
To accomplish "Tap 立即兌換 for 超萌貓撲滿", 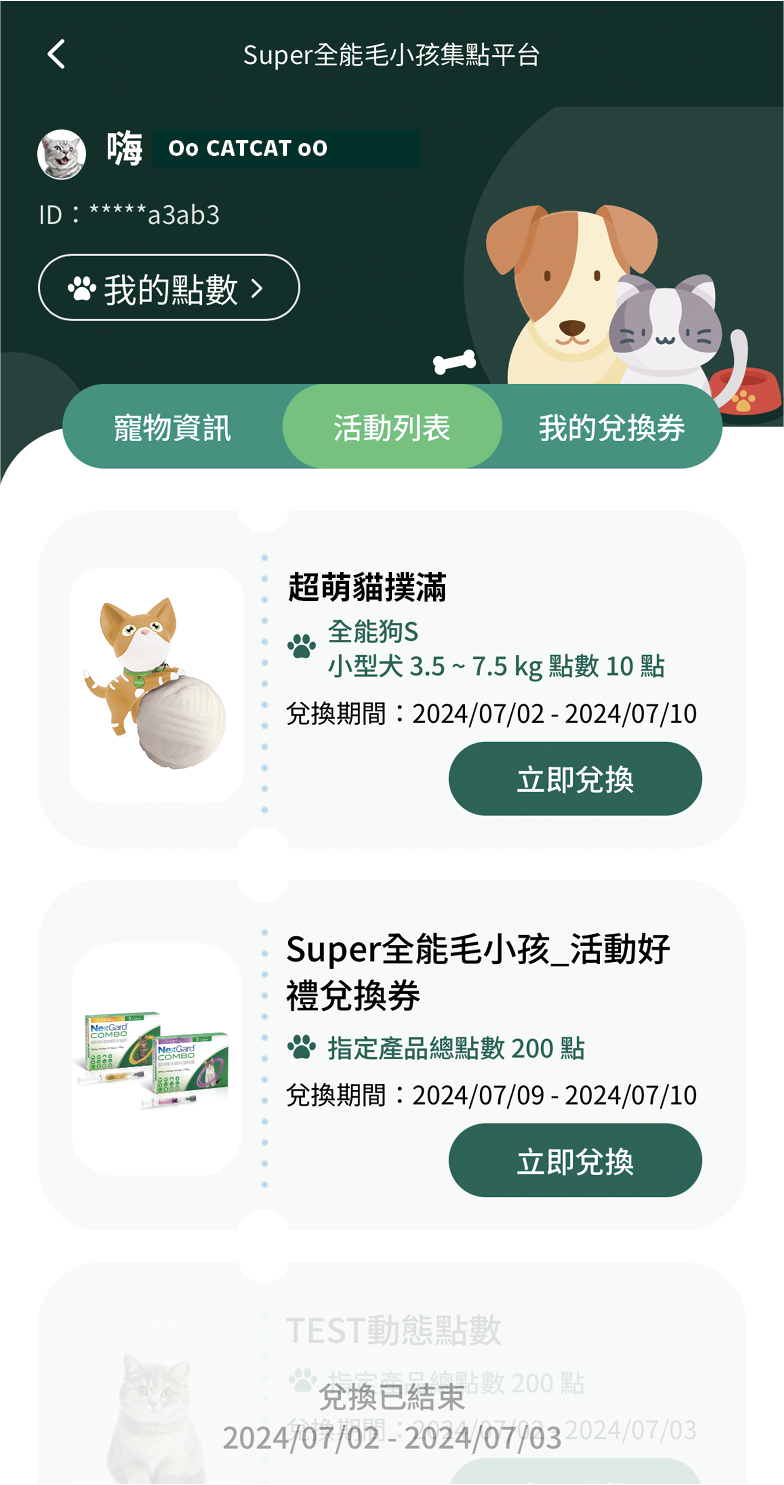I will pos(575,779).
